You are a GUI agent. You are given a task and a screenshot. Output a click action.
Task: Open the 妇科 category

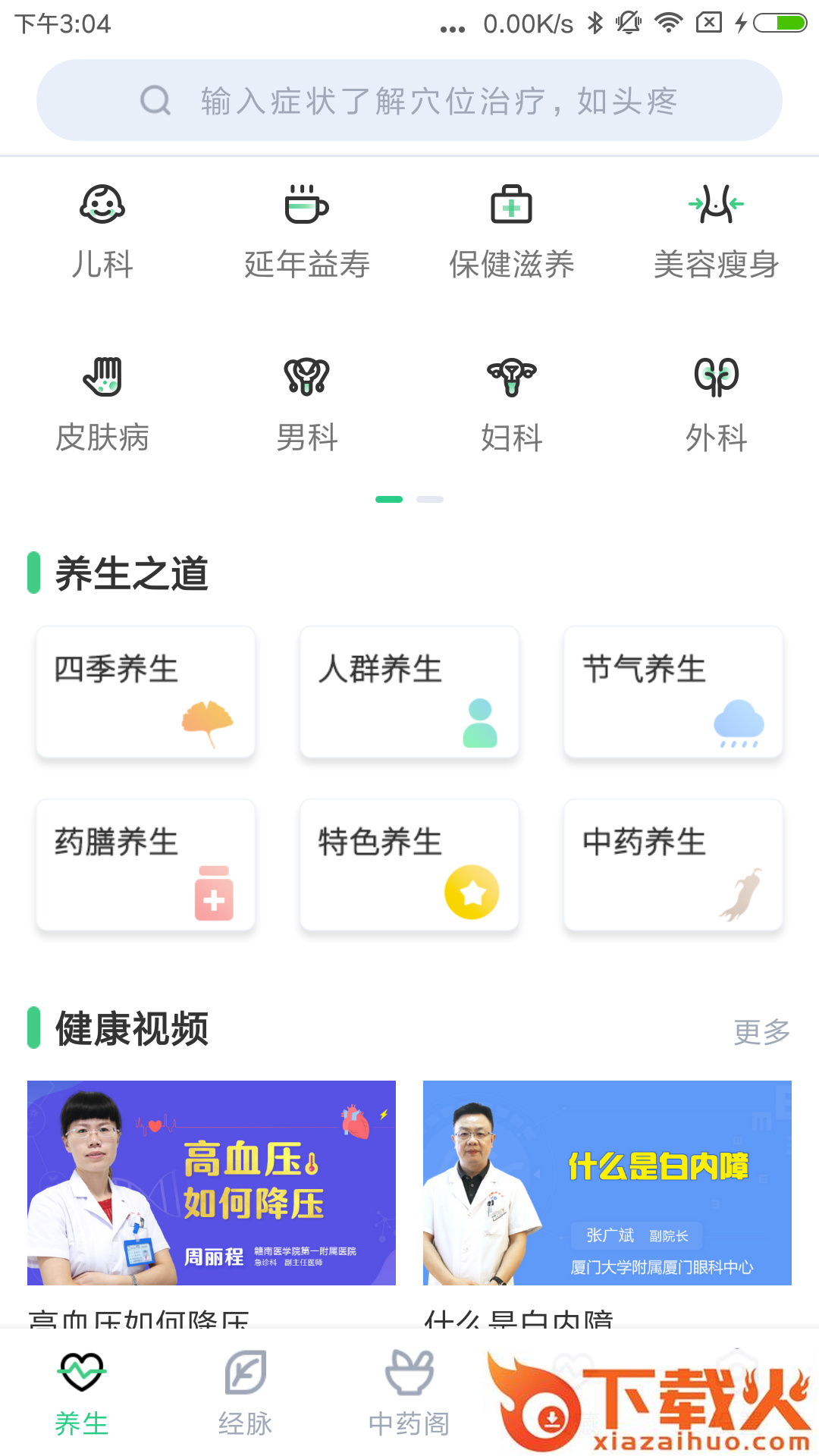pyautogui.click(x=512, y=404)
